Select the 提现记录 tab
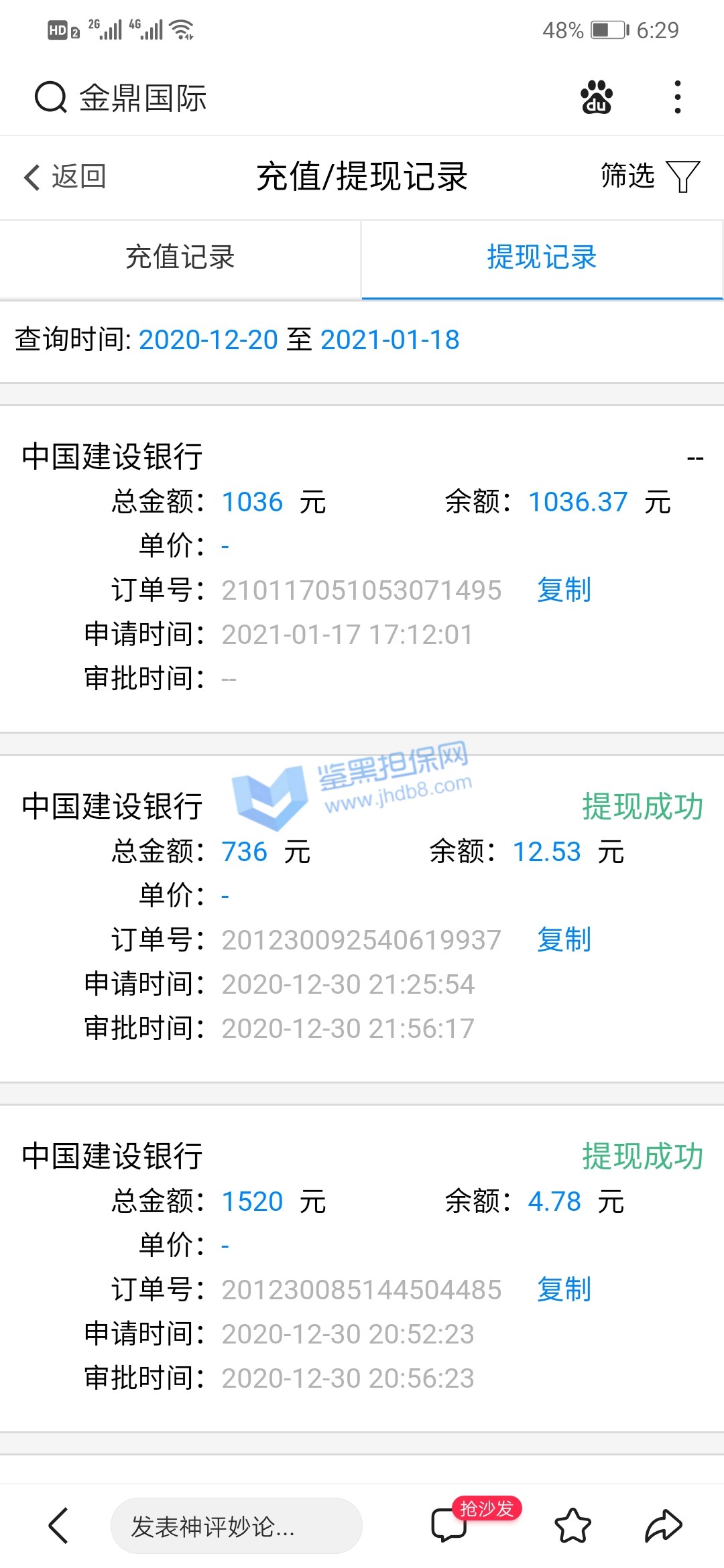Image resolution: width=724 pixels, height=1568 pixels. coord(542,258)
